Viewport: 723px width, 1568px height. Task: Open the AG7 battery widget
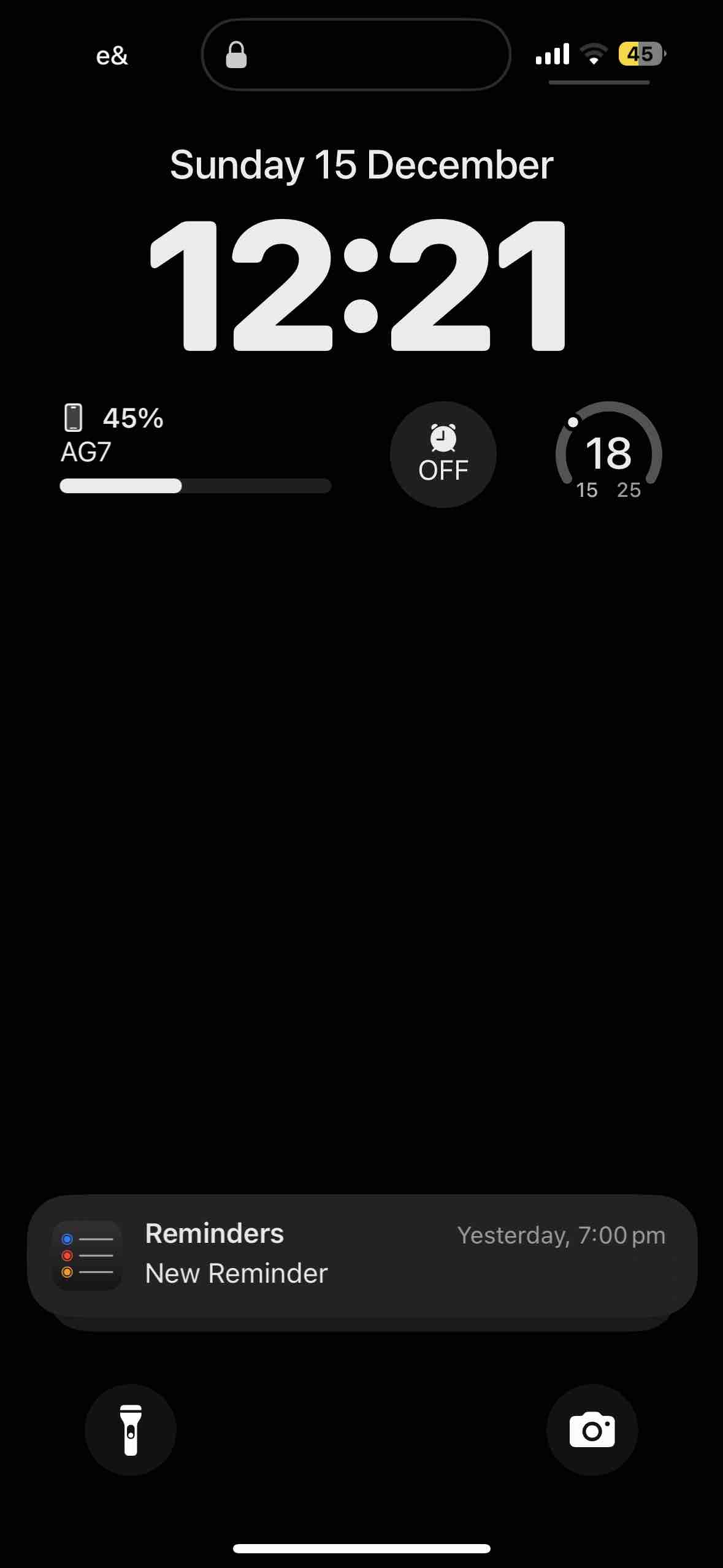(196, 449)
